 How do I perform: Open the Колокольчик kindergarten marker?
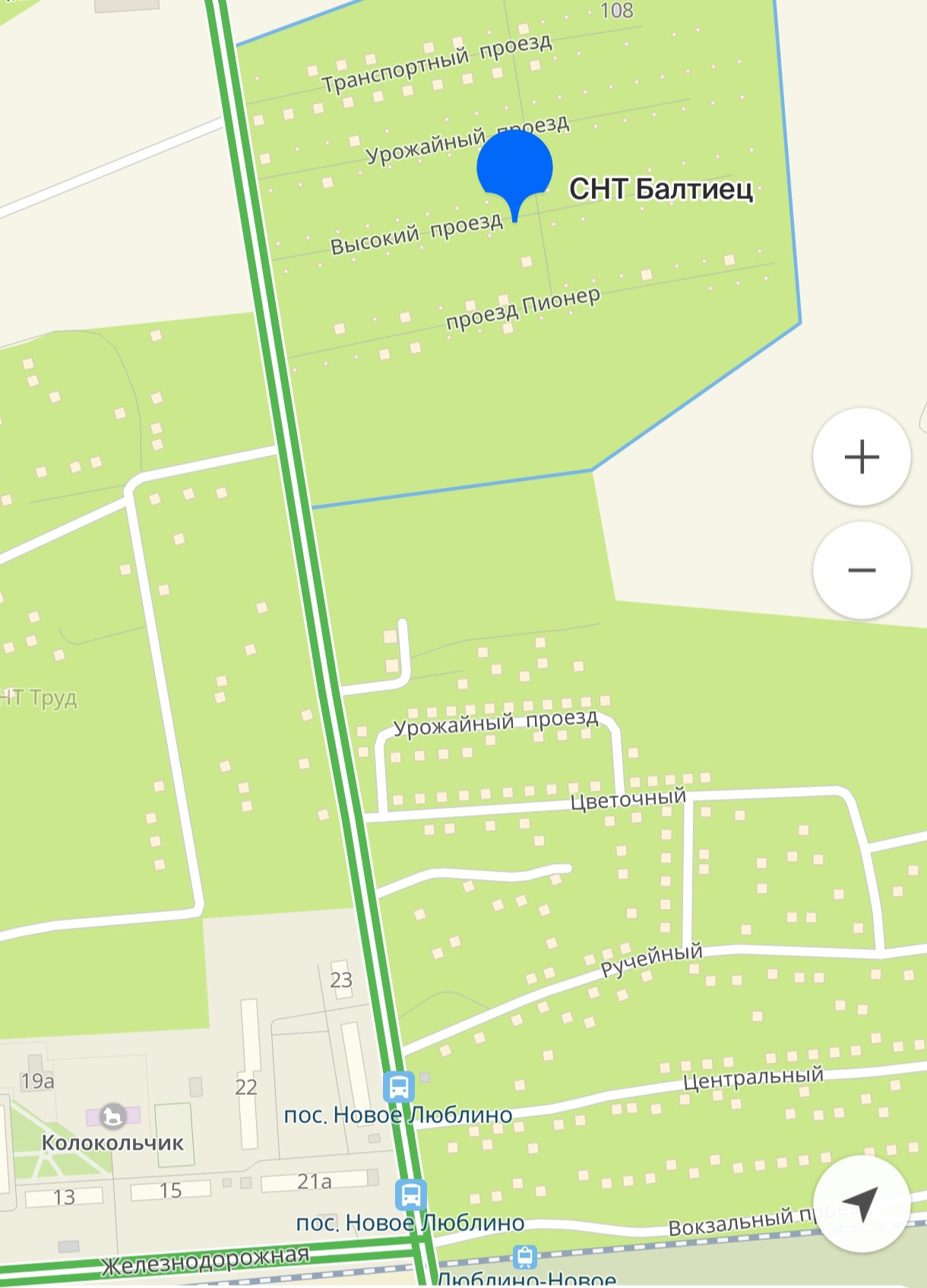(x=113, y=1115)
